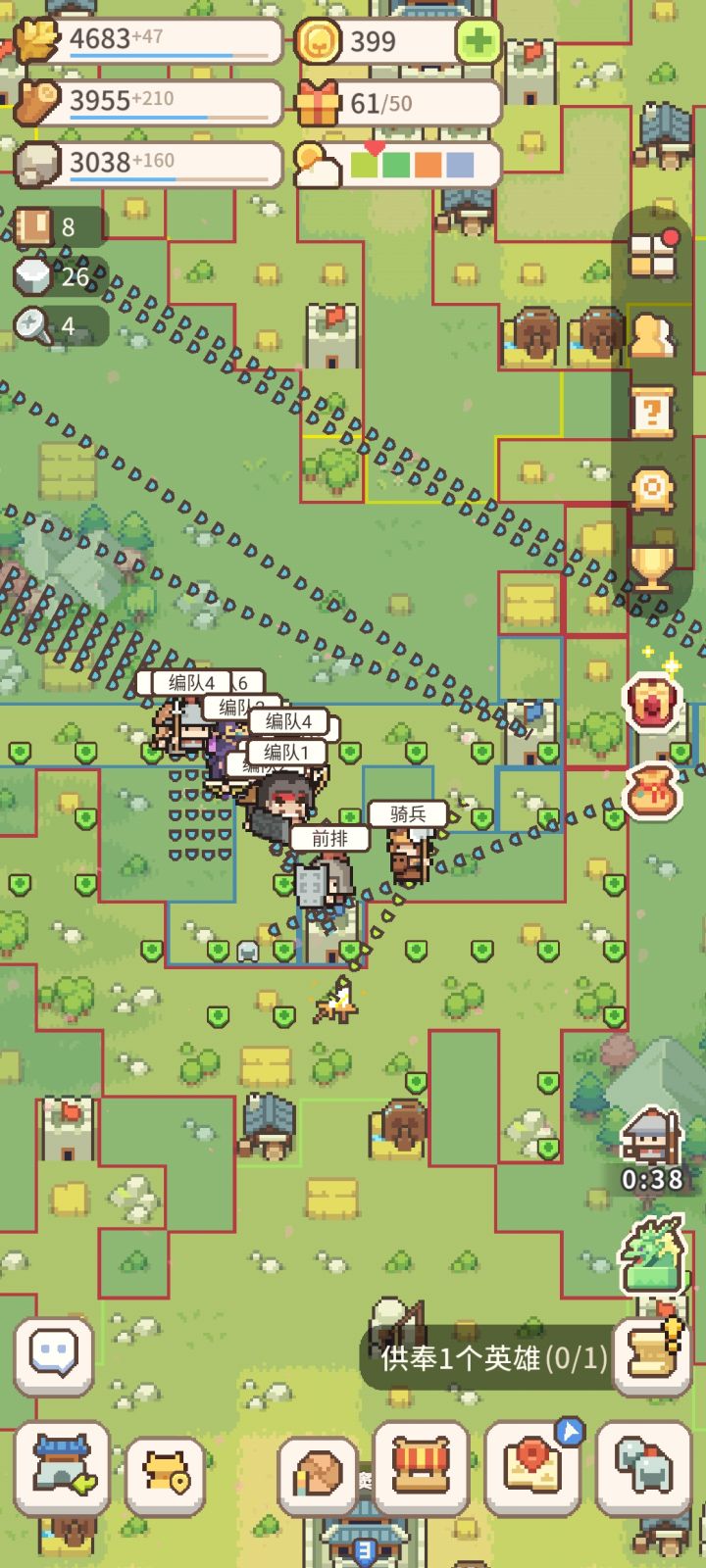Open the sparkling red lantern reward

point(653,700)
